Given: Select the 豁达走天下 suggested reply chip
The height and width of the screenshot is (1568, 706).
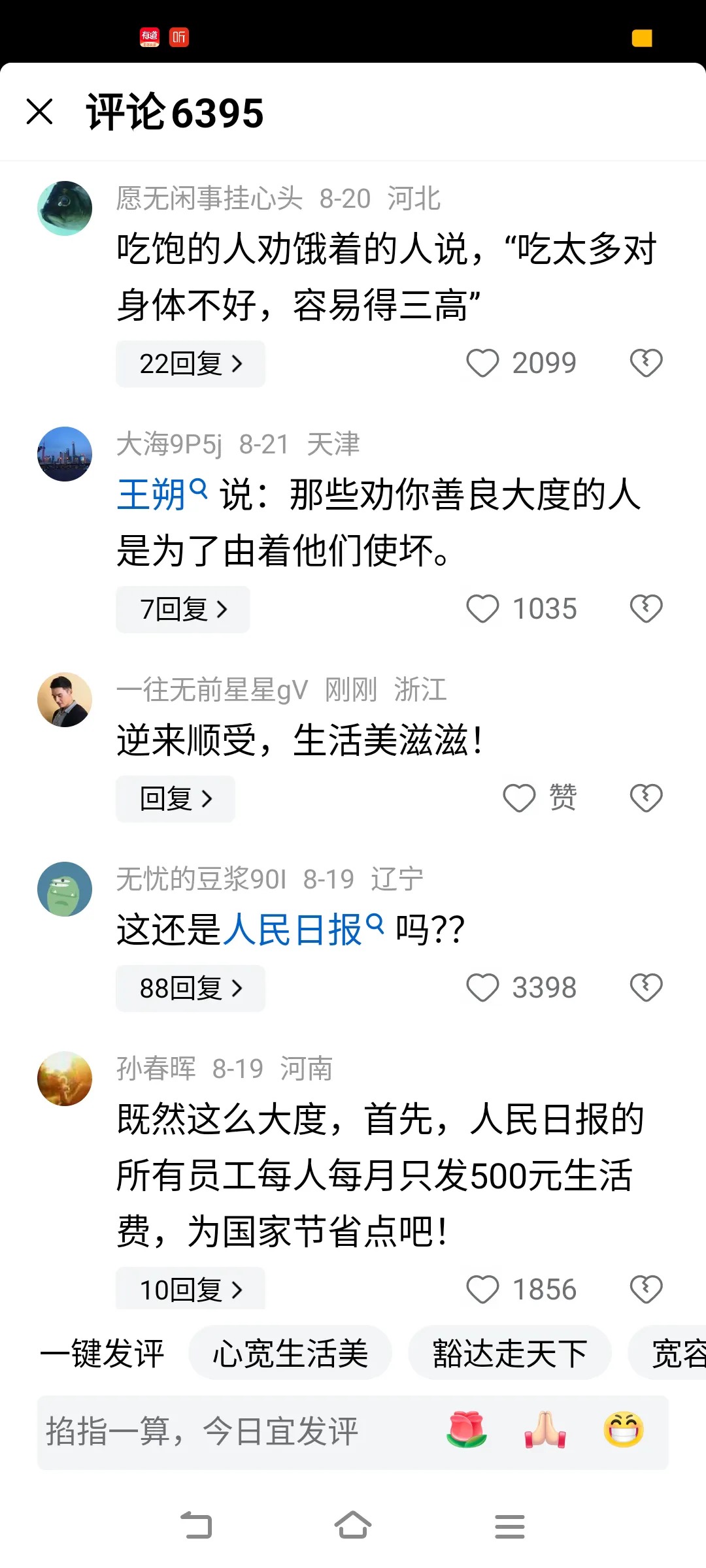Looking at the screenshot, I should coord(510,1353).
